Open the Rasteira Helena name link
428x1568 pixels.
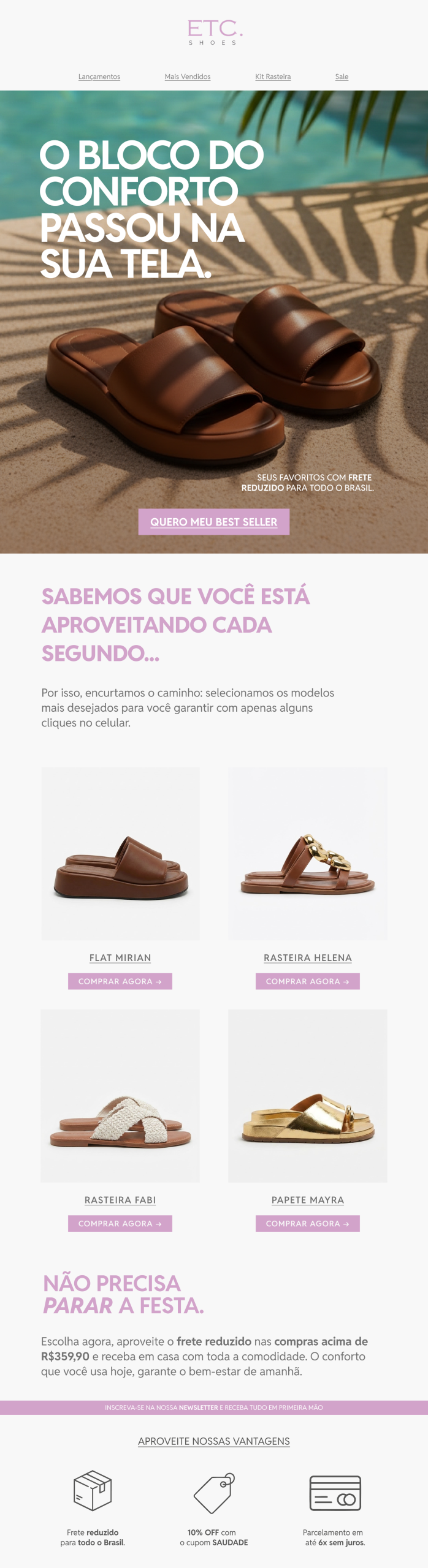pos(308,958)
